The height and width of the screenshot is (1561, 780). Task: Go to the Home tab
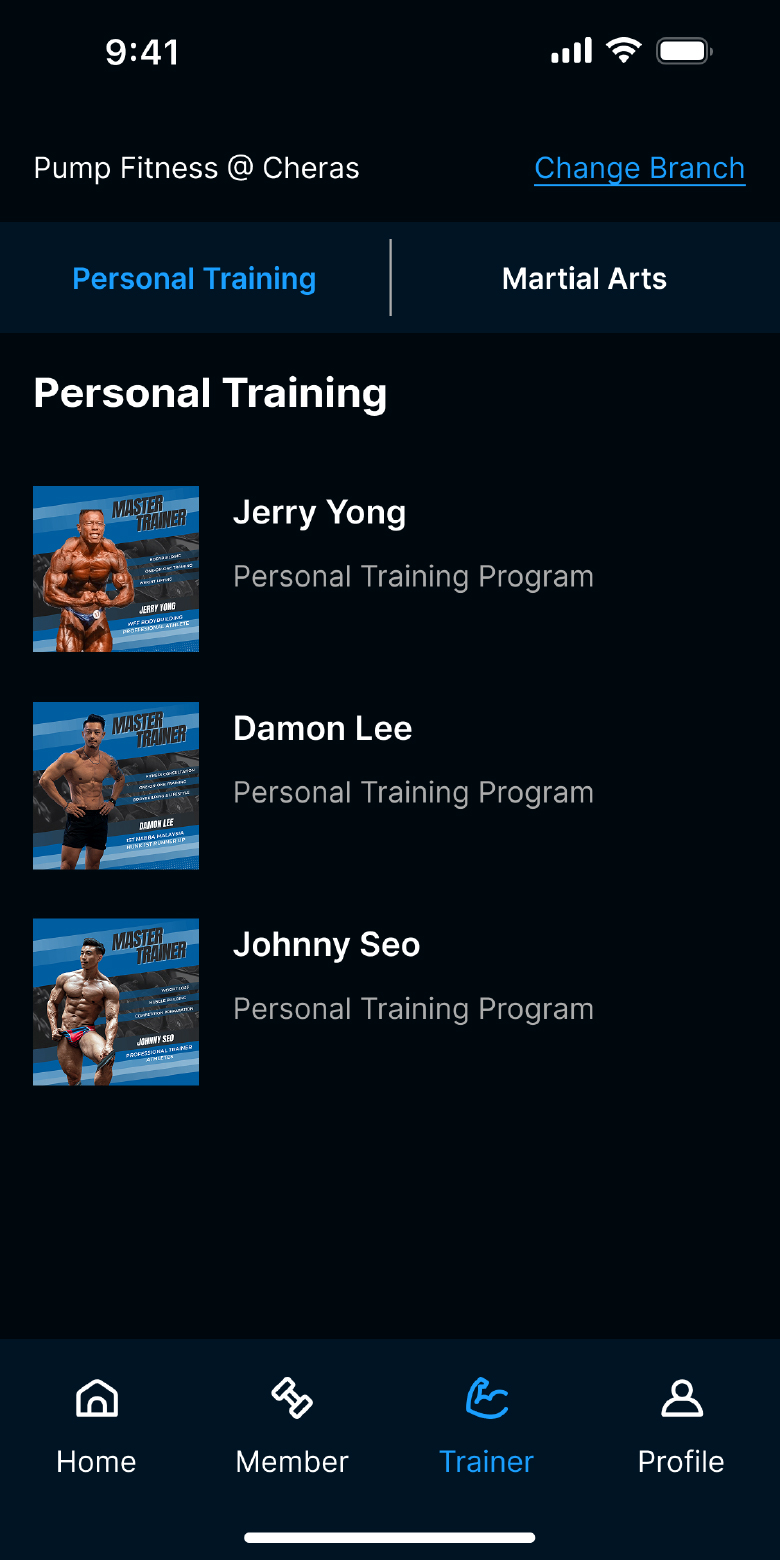[x=96, y=1426]
